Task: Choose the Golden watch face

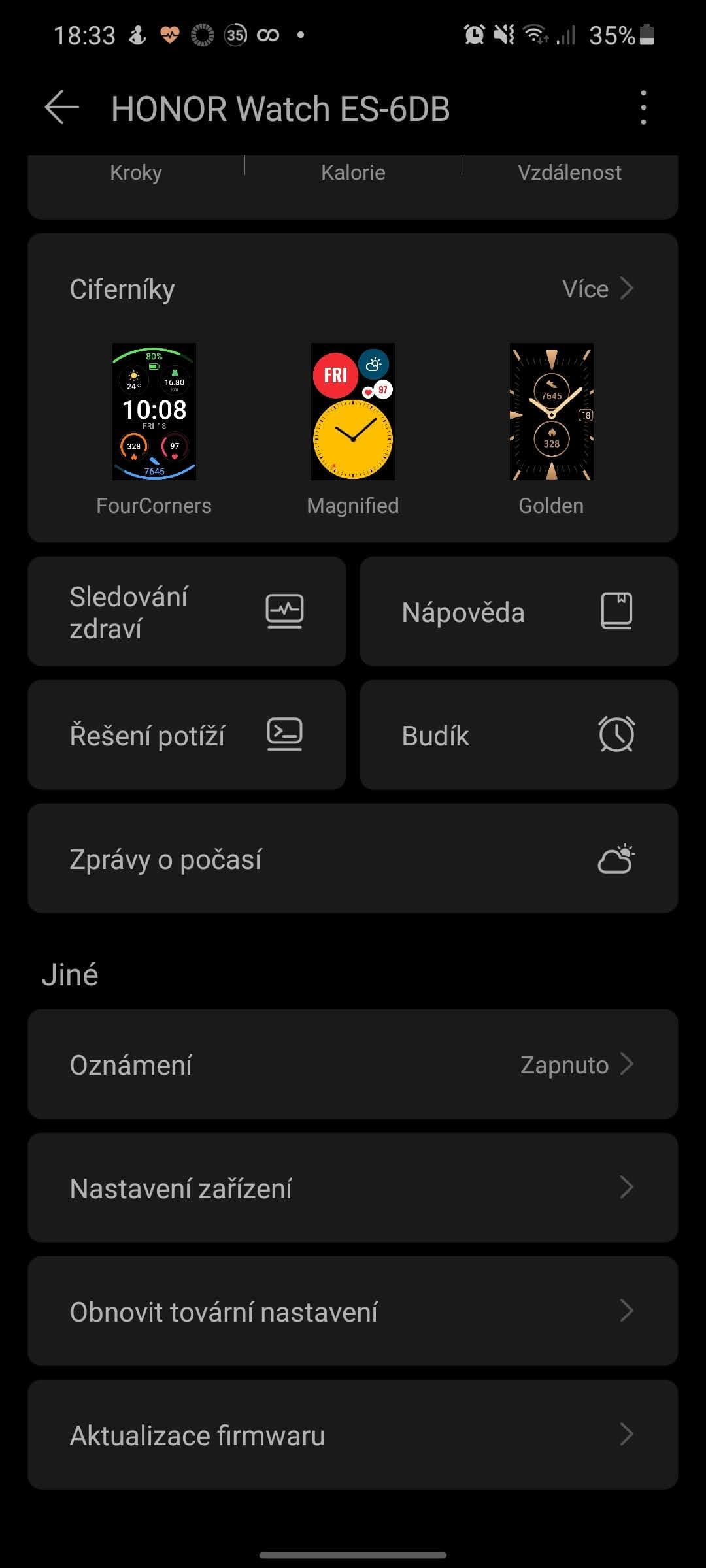Action: tap(551, 412)
